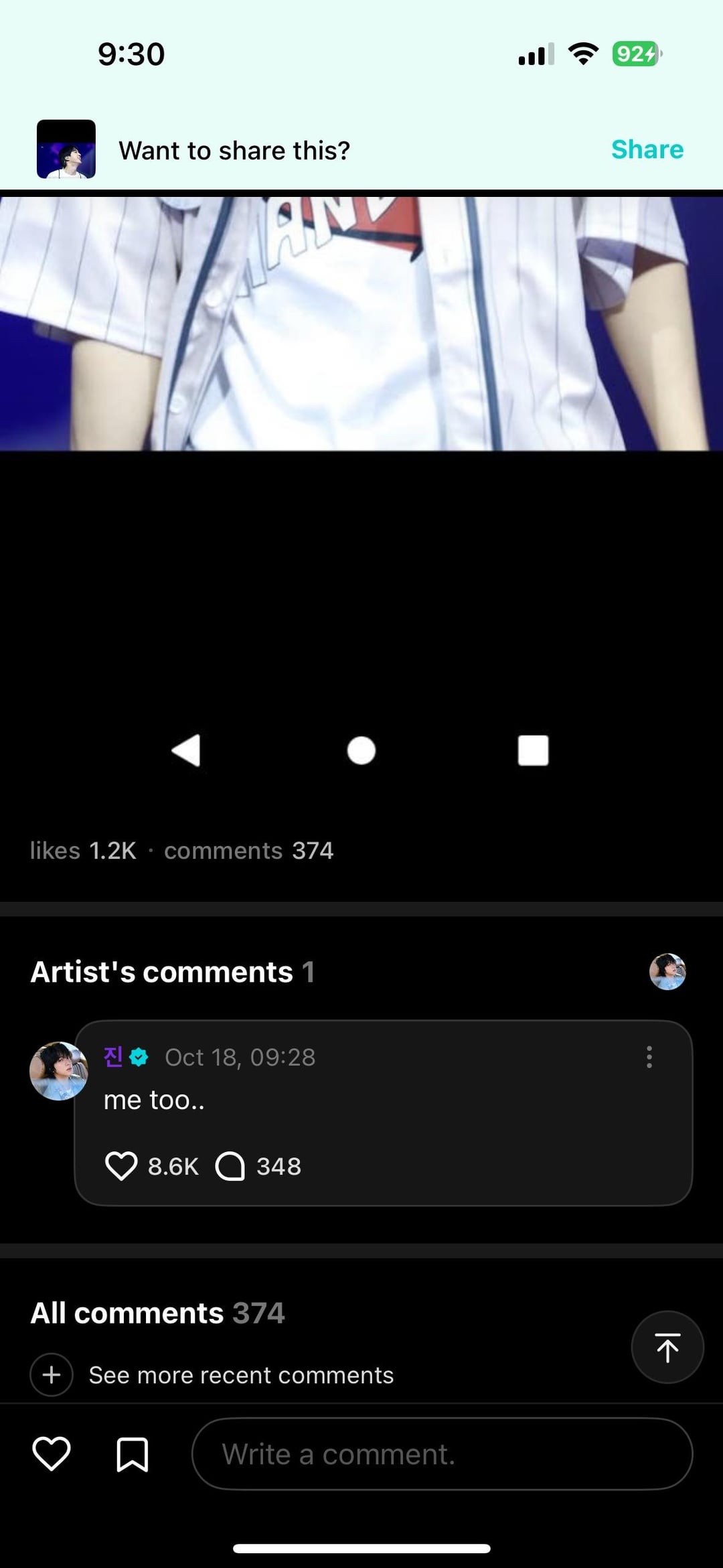The width and height of the screenshot is (723, 1568).
Task: Open replies on the "me too.." comment
Action: [230, 1166]
